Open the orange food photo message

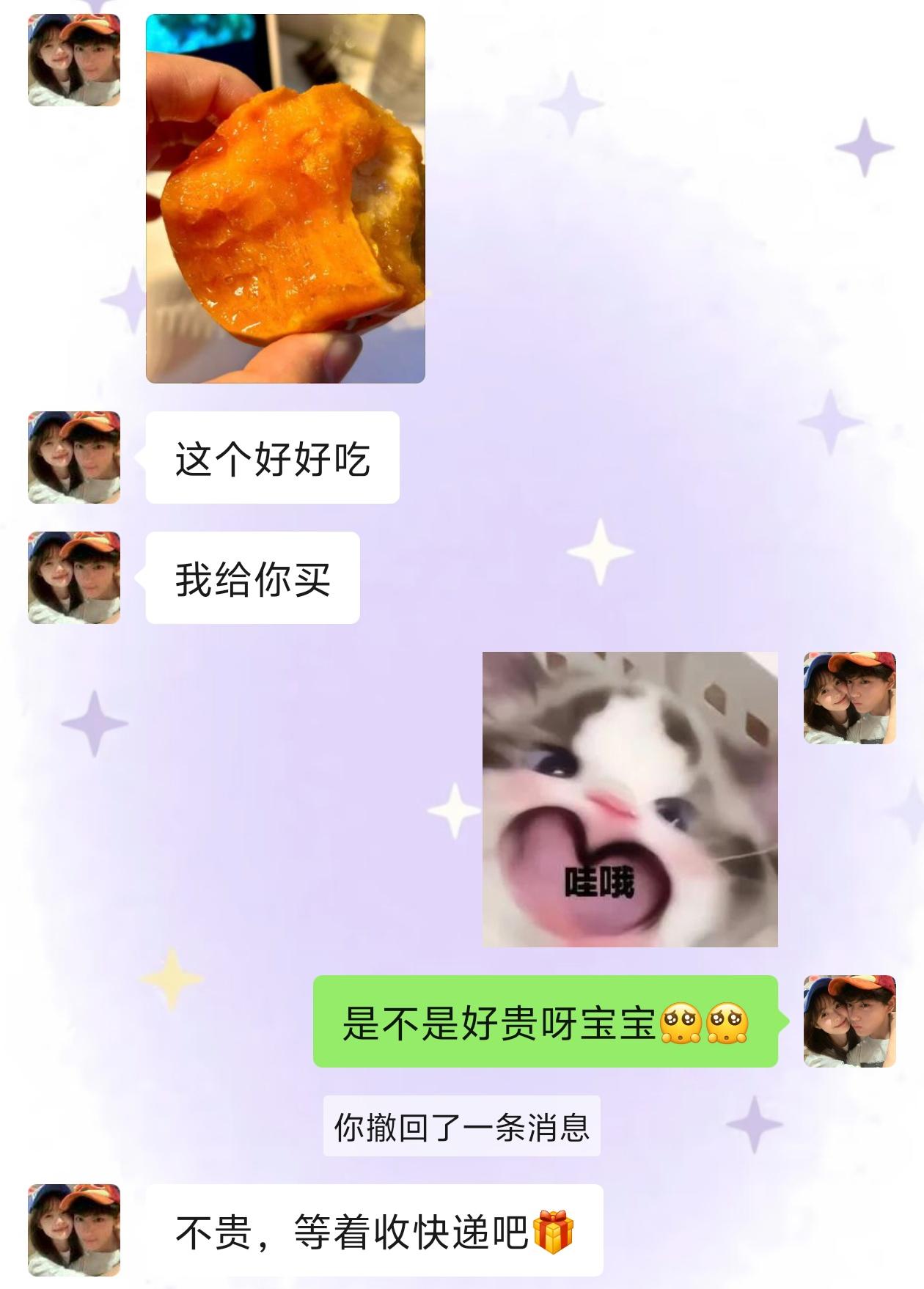pyautogui.click(x=285, y=198)
